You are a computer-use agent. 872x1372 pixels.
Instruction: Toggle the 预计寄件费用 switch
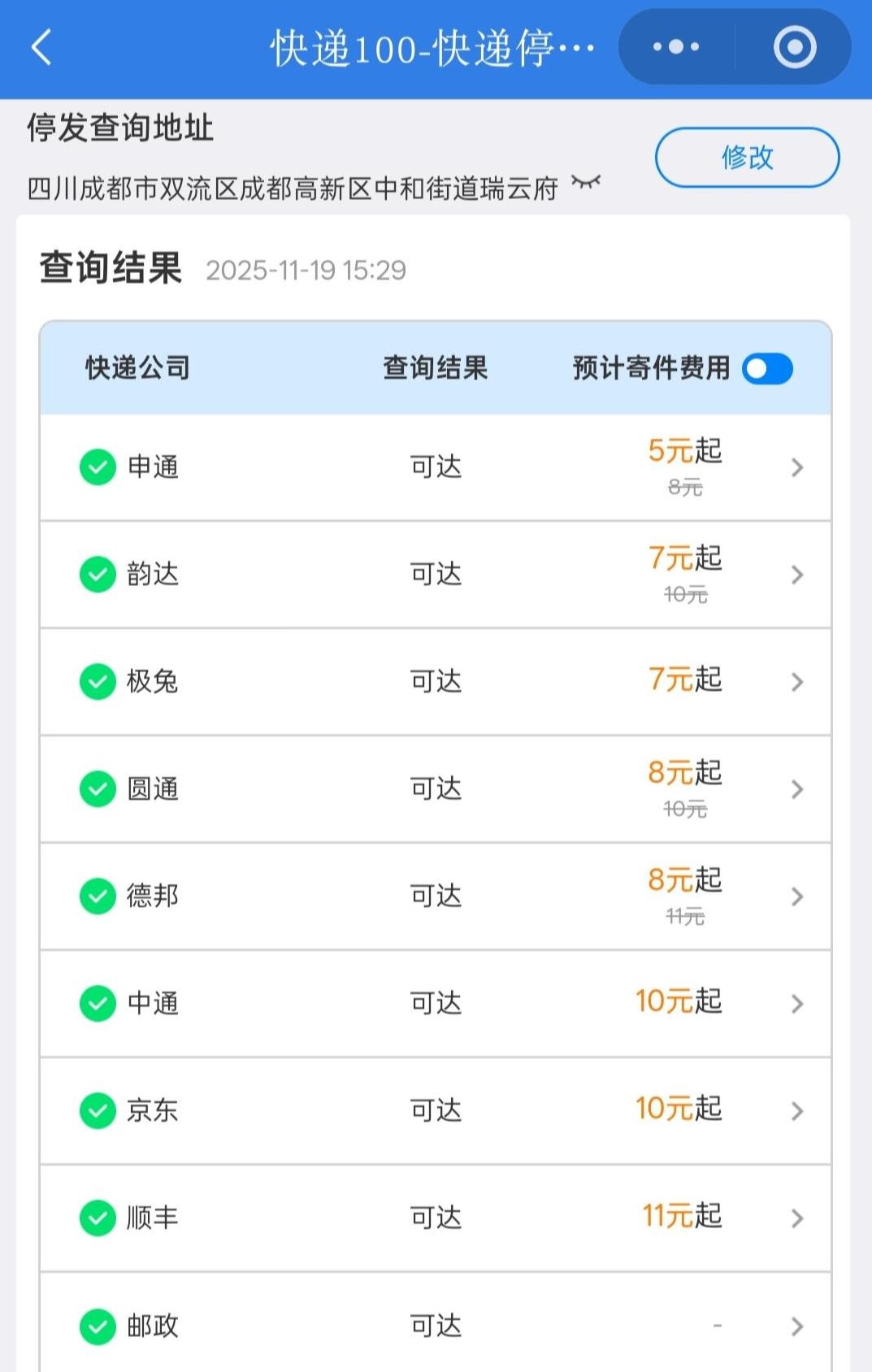[767, 368]
